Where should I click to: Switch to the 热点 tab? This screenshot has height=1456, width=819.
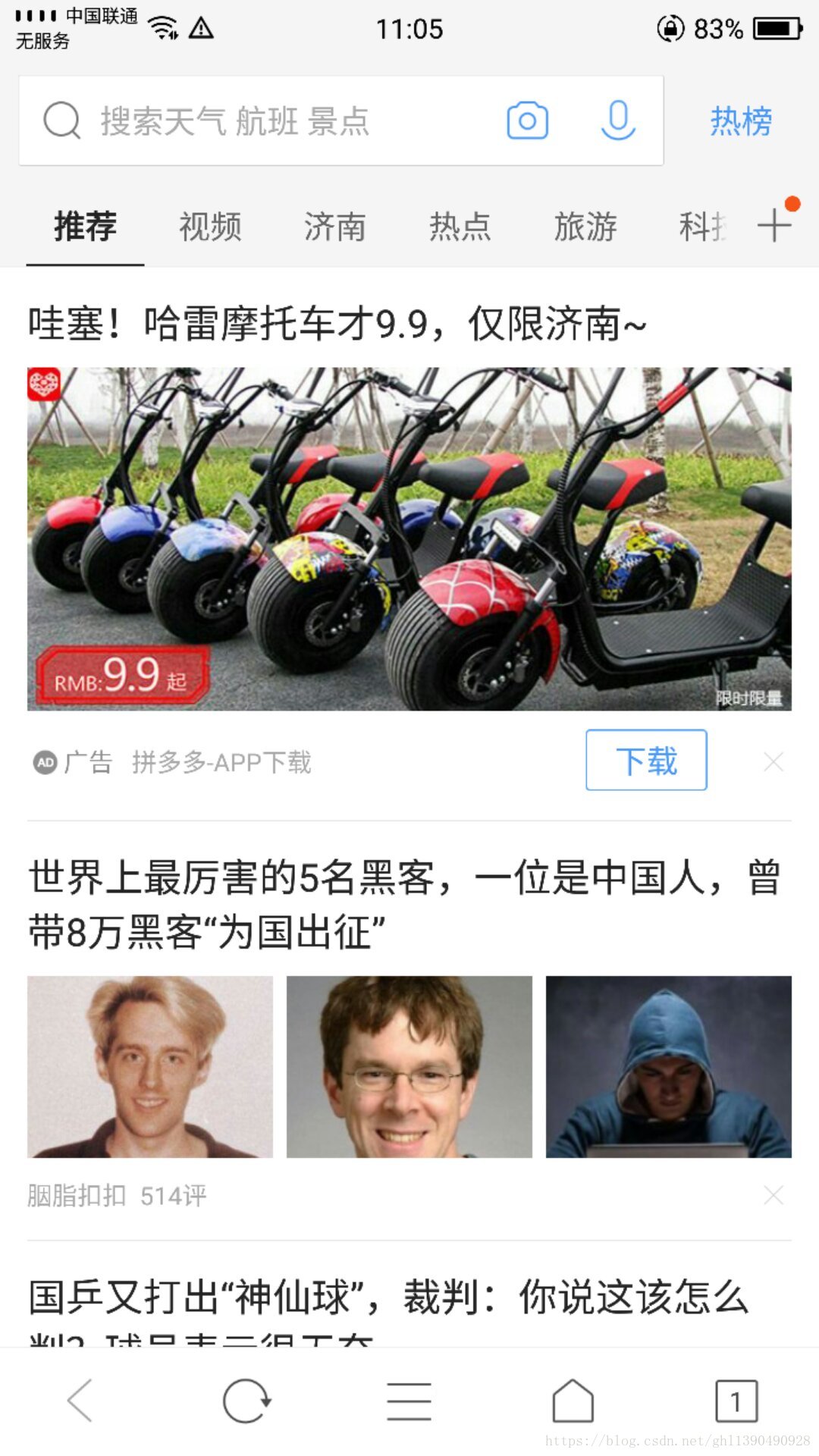tap(460, 227)
